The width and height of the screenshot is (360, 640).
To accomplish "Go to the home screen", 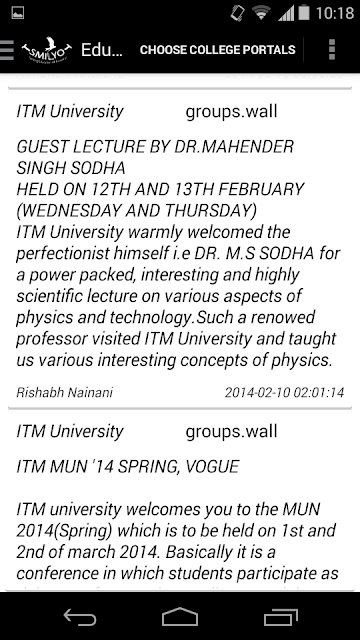I will [180, 617].
